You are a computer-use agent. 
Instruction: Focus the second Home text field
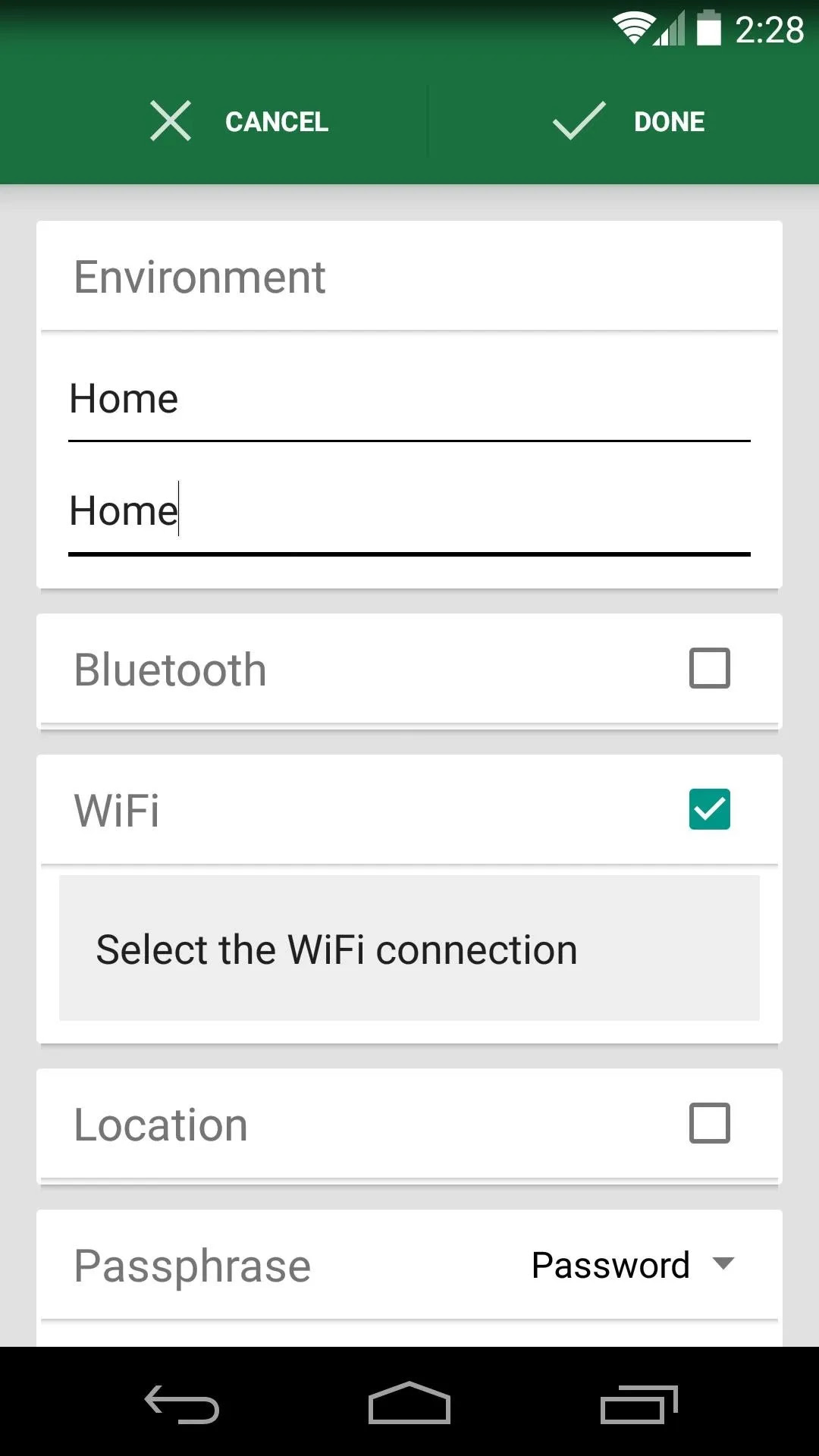(409, 513)
